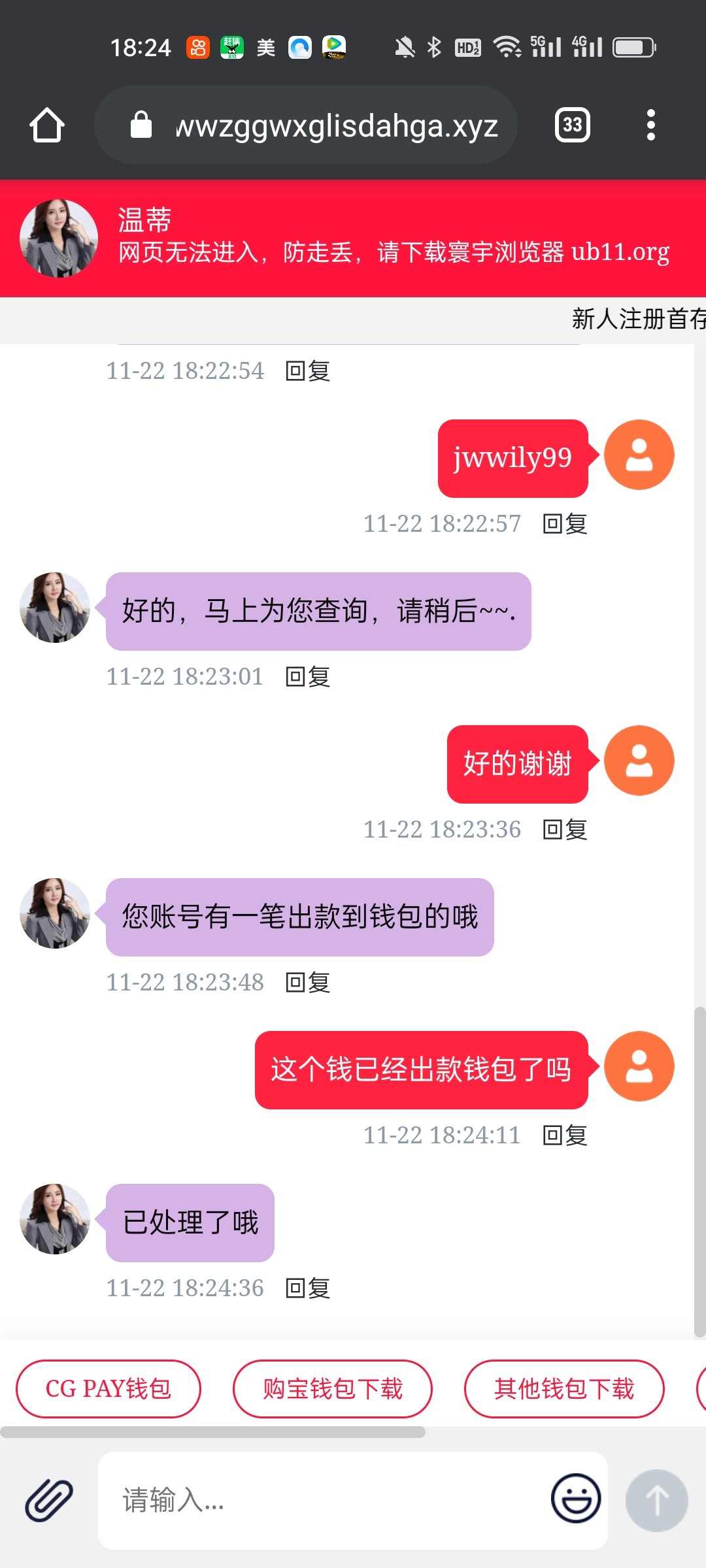This screenshot has width=706, height=1568.
Task: Go to the browser home page
Action: coord(47,125)
